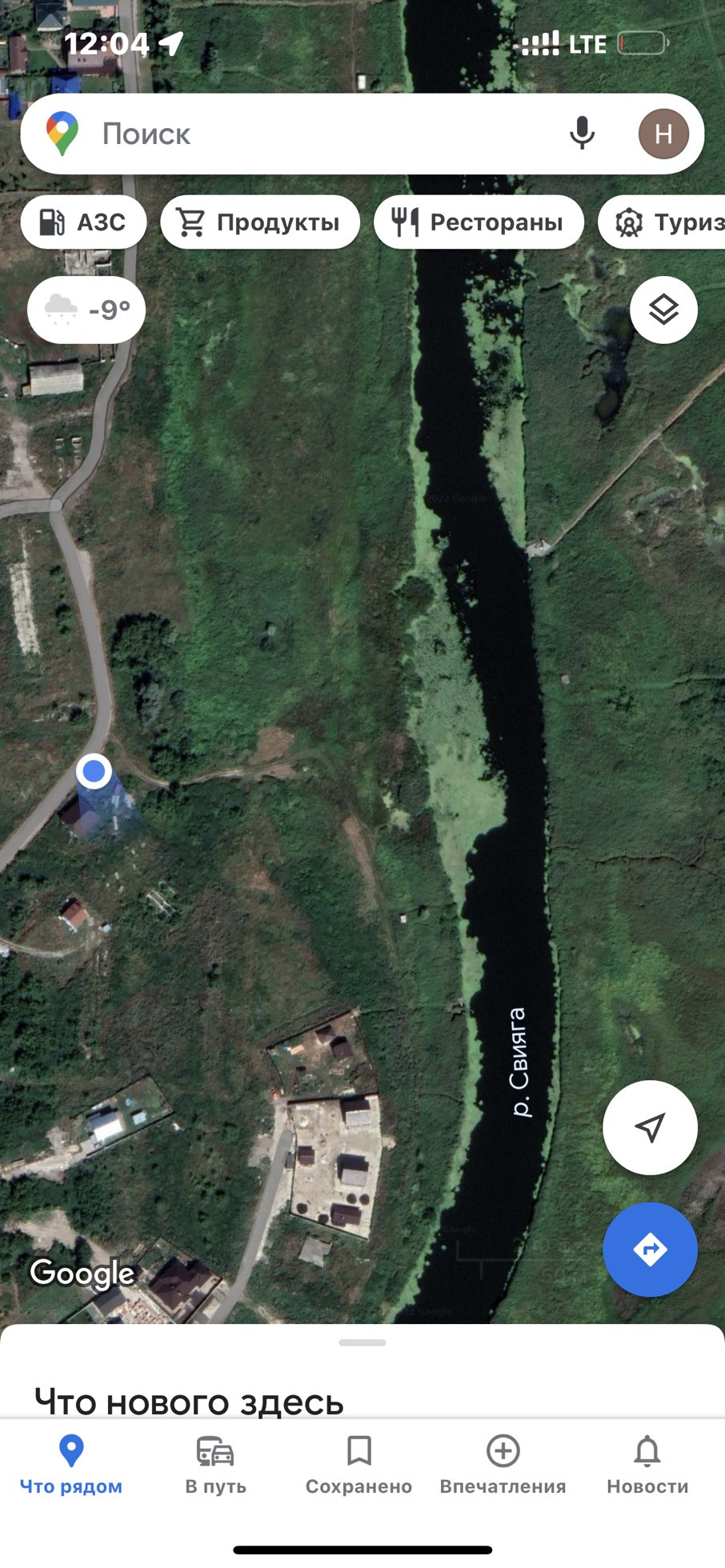Switch to the В путь tab
The width and height of the screenshot is (725, 1568).
(215, 1466)
